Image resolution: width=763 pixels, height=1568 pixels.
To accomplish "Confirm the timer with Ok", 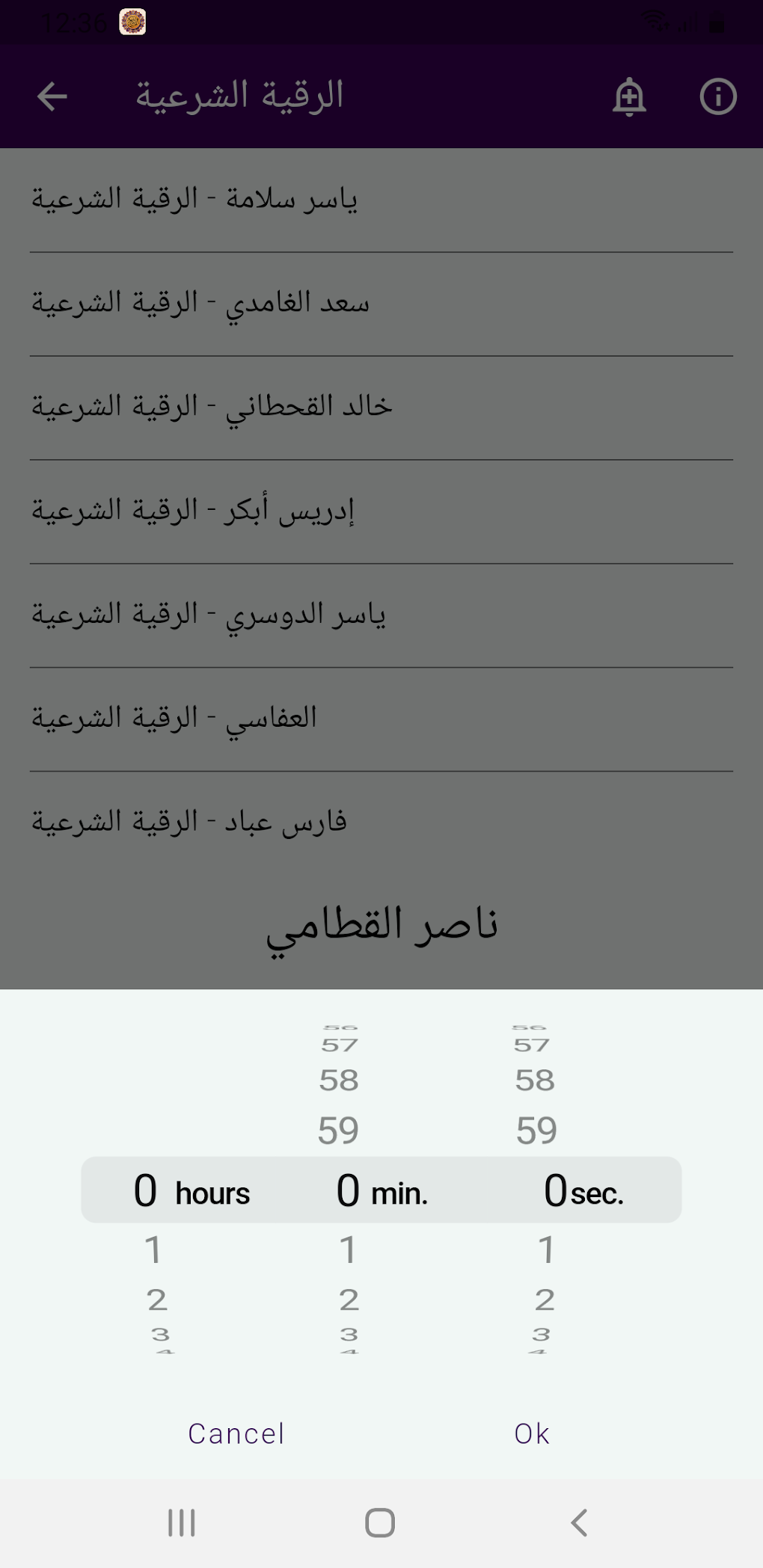I will [532, 1433].
